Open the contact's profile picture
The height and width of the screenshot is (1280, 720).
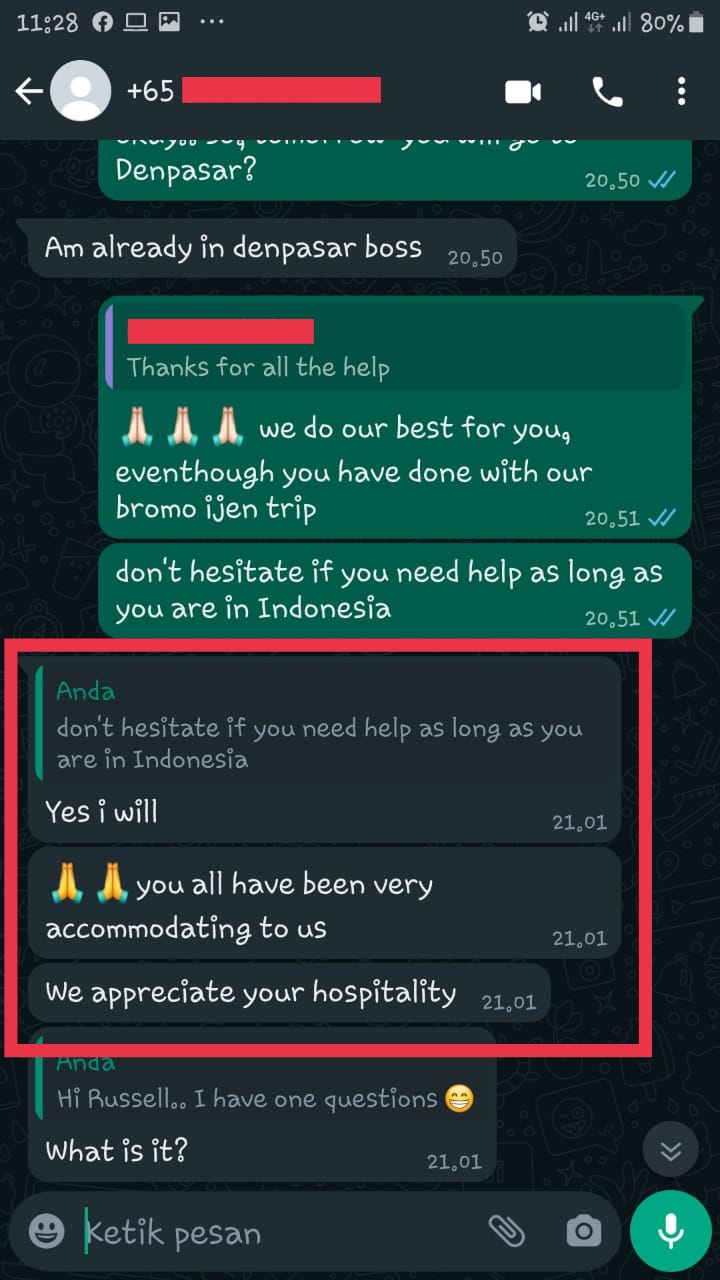[x=80, y=92]
